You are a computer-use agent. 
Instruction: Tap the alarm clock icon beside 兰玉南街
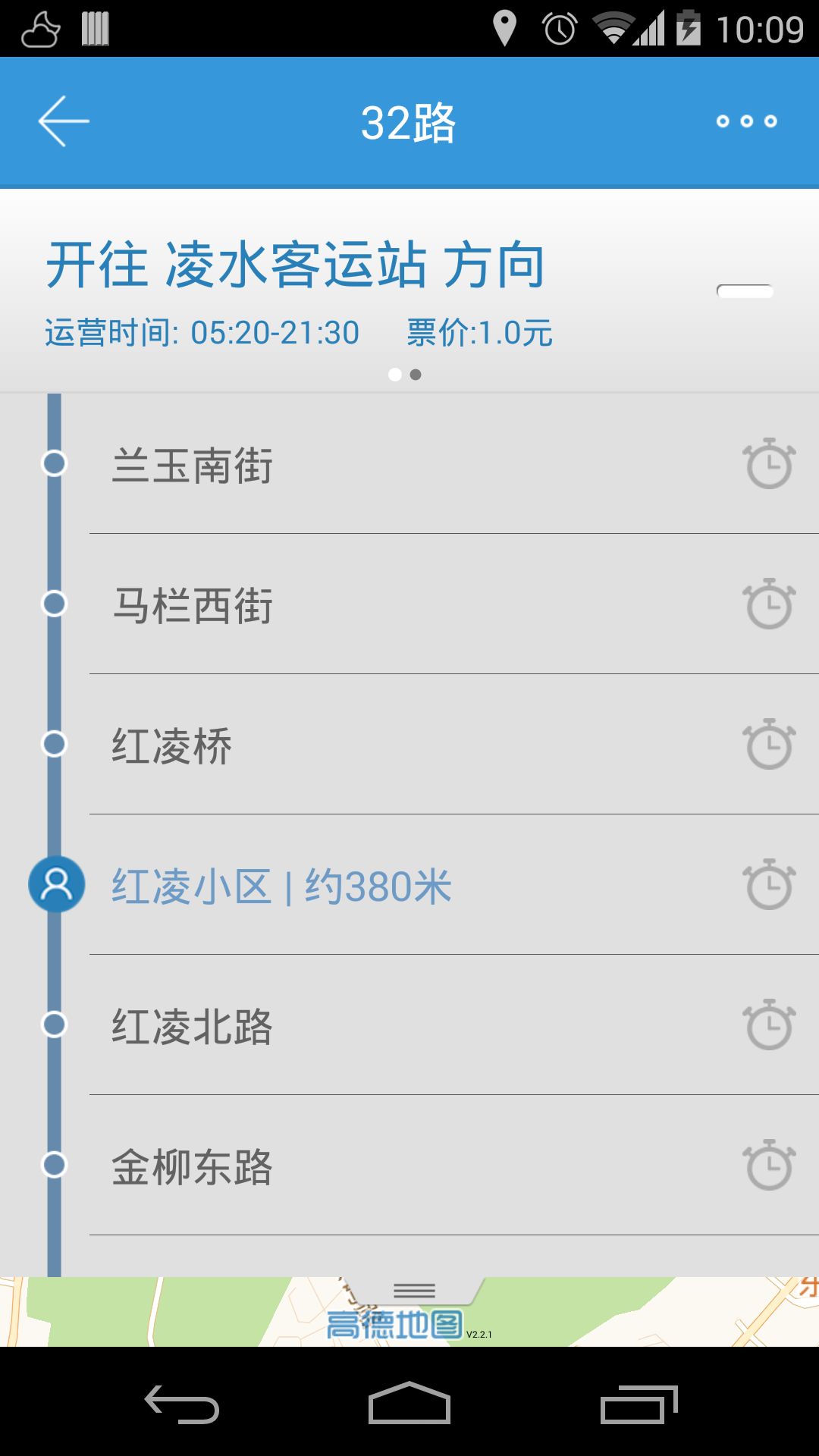[769, 465]
